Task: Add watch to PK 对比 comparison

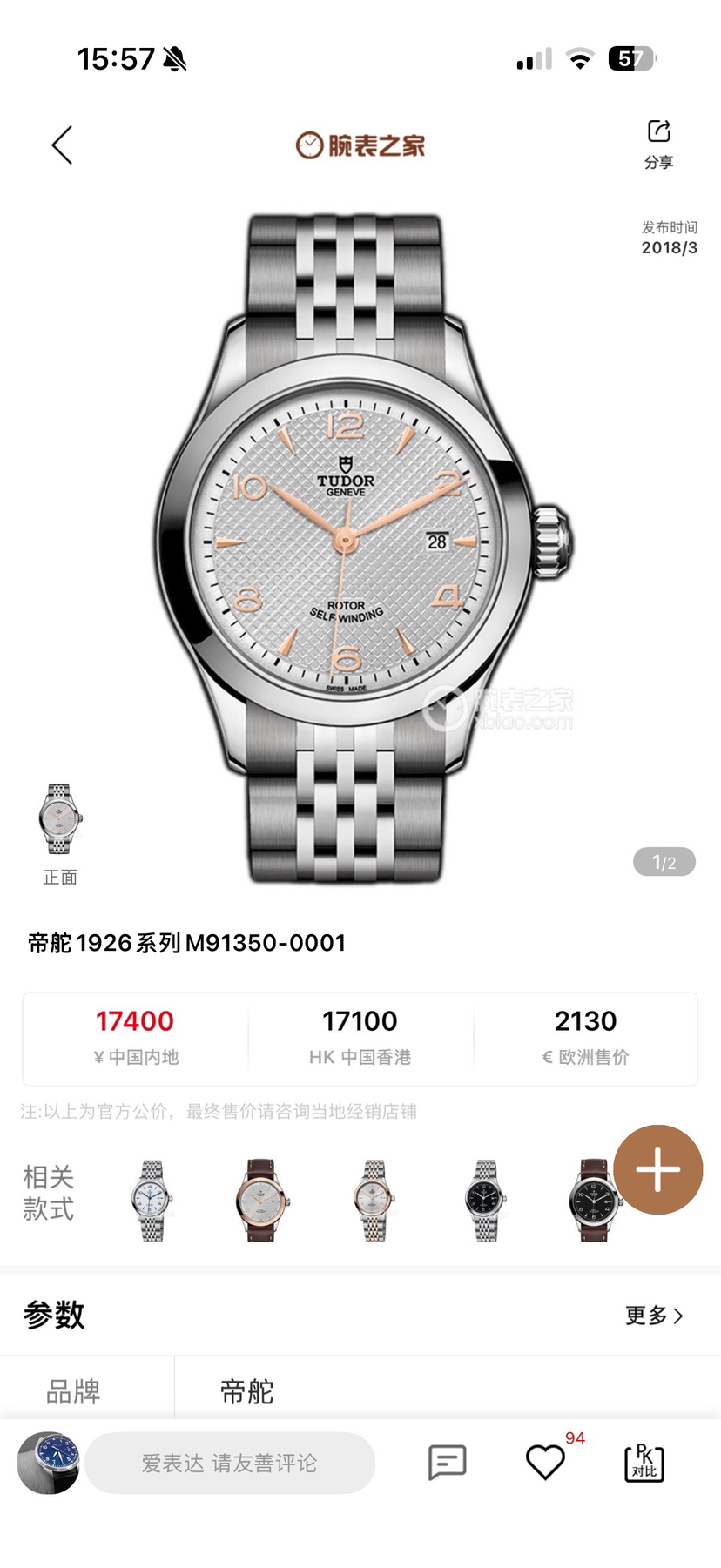Action: (644, 1463)
